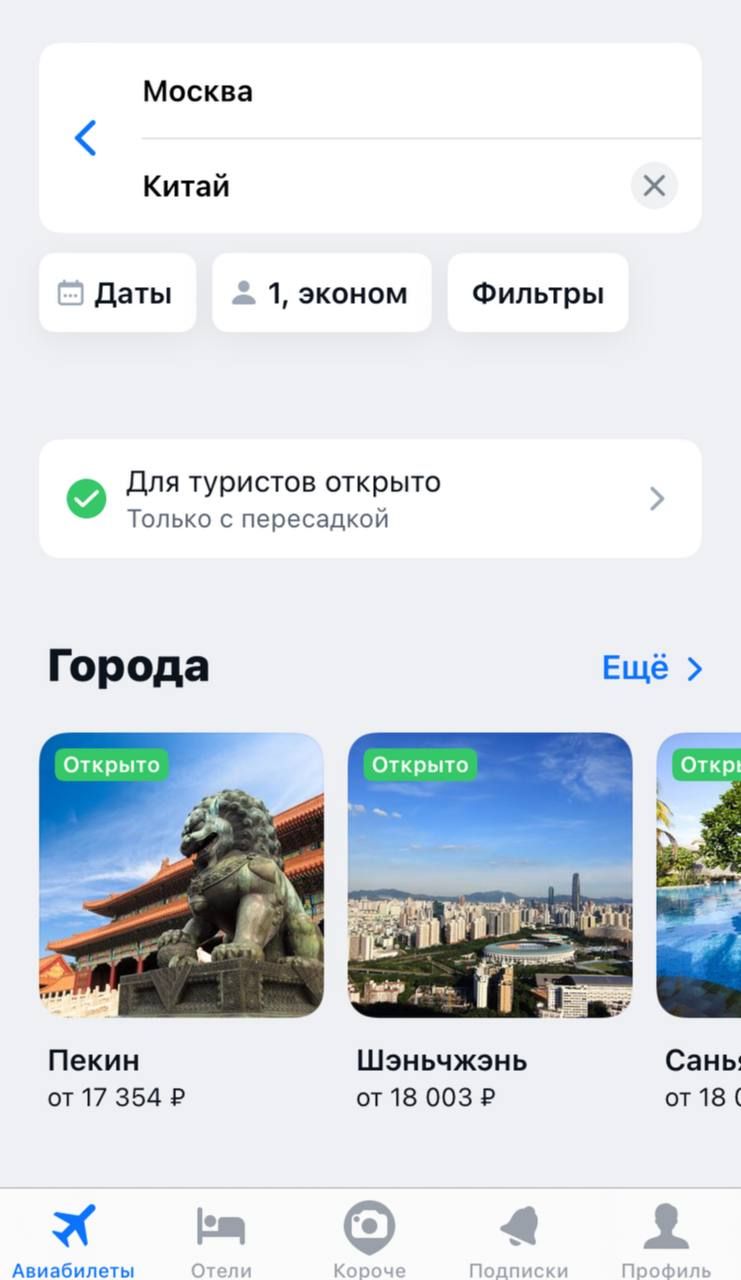Switch to the Короче tab

369,1238
